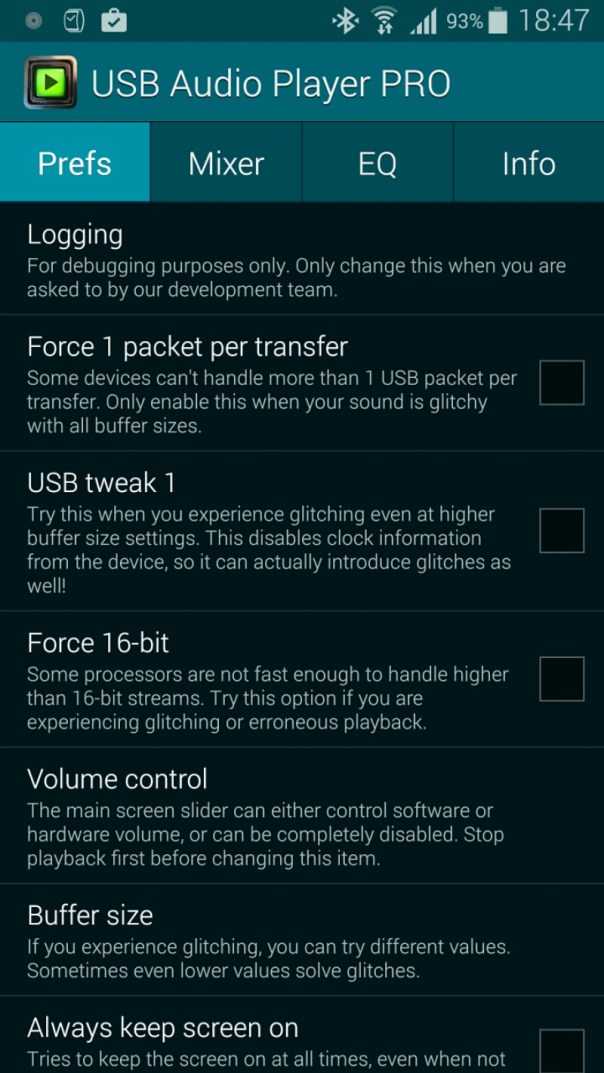Toggle the Force 16-bit checkbox
The width and height of the screenshot is (604, 1073).
point(561,679)
